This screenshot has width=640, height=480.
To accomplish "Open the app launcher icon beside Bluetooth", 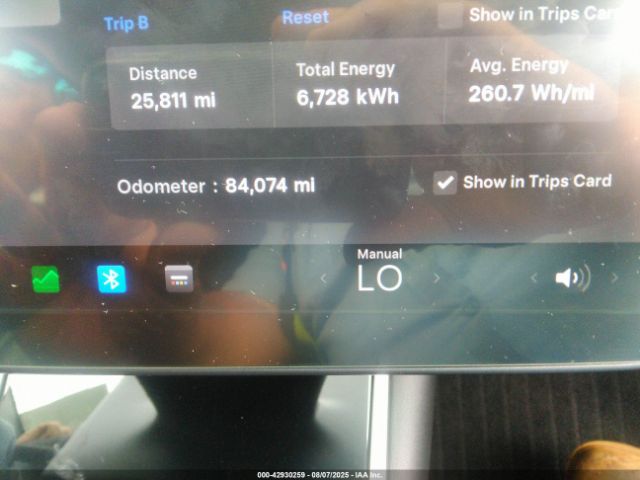I will point(179,279).
